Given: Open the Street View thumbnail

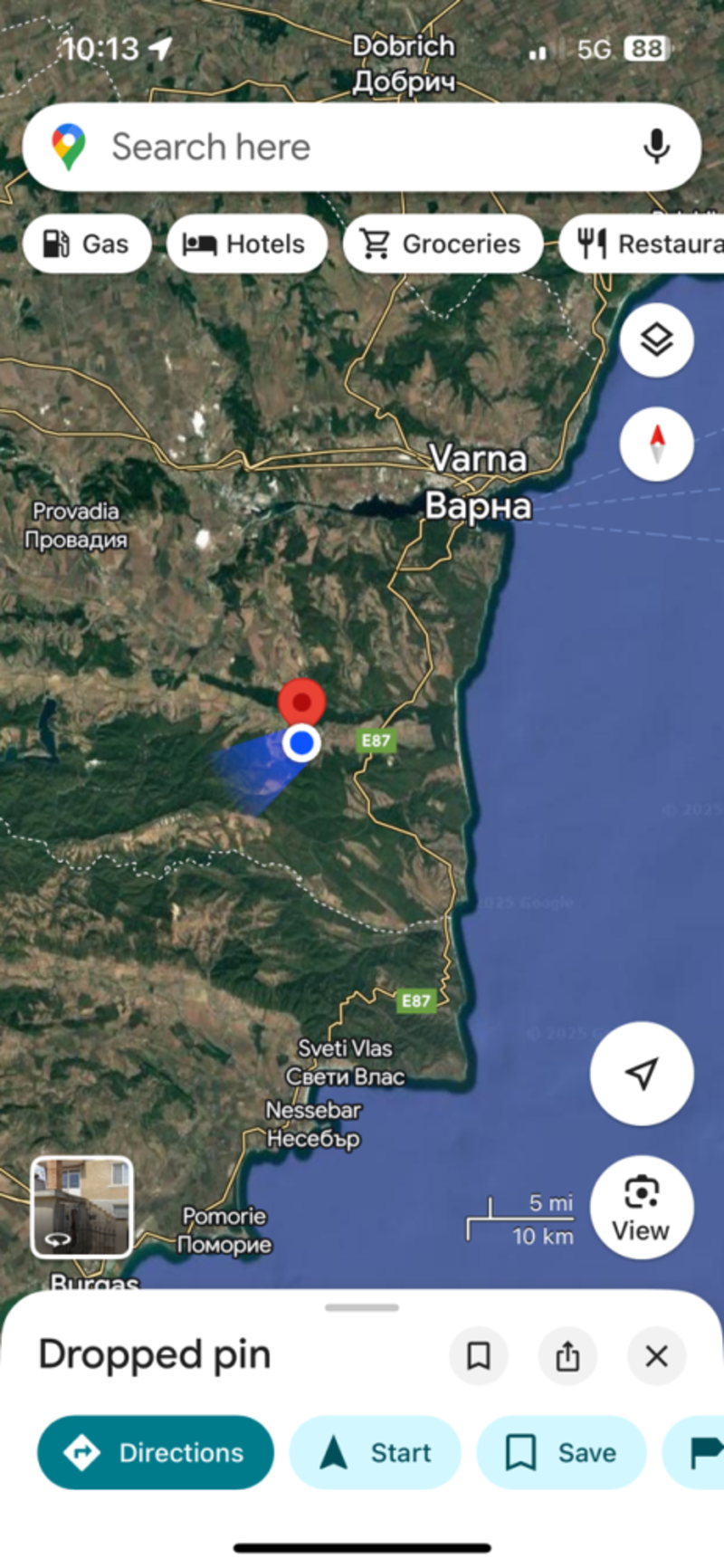Looking at the screenshot, I should coord(82,1207).
